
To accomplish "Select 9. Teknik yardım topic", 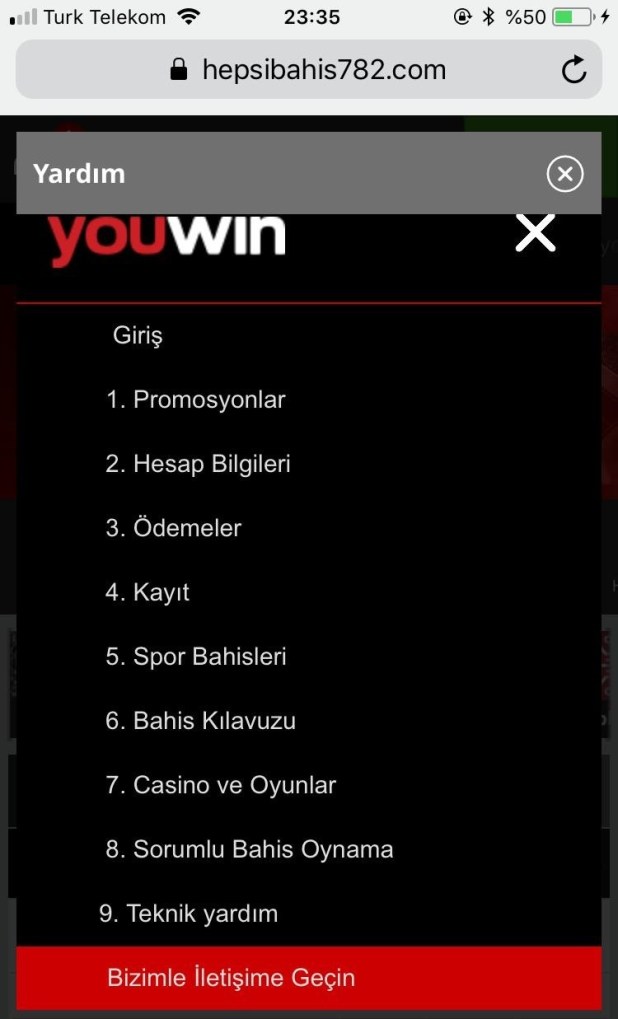I will click(x=189, y=914).
